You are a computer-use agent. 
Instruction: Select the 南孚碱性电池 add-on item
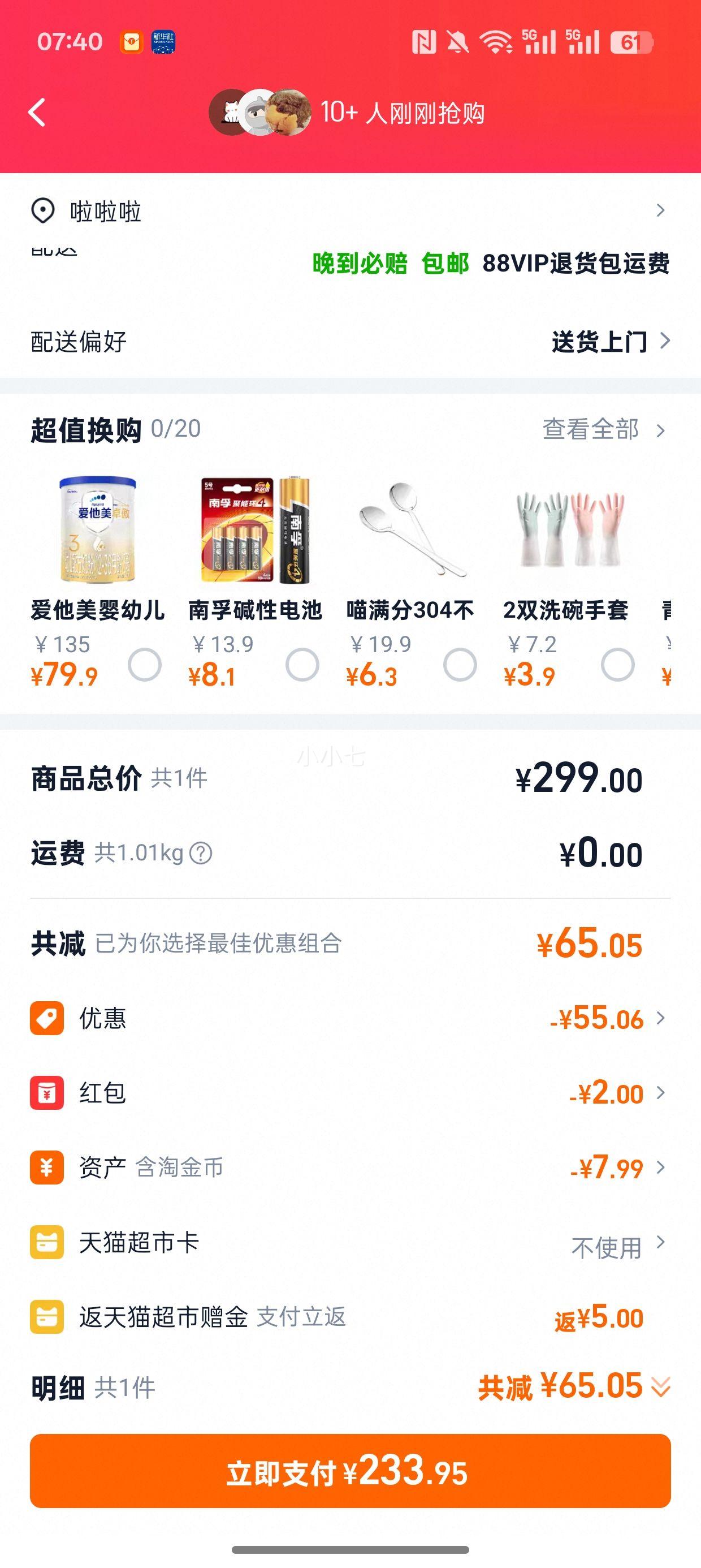302,664
